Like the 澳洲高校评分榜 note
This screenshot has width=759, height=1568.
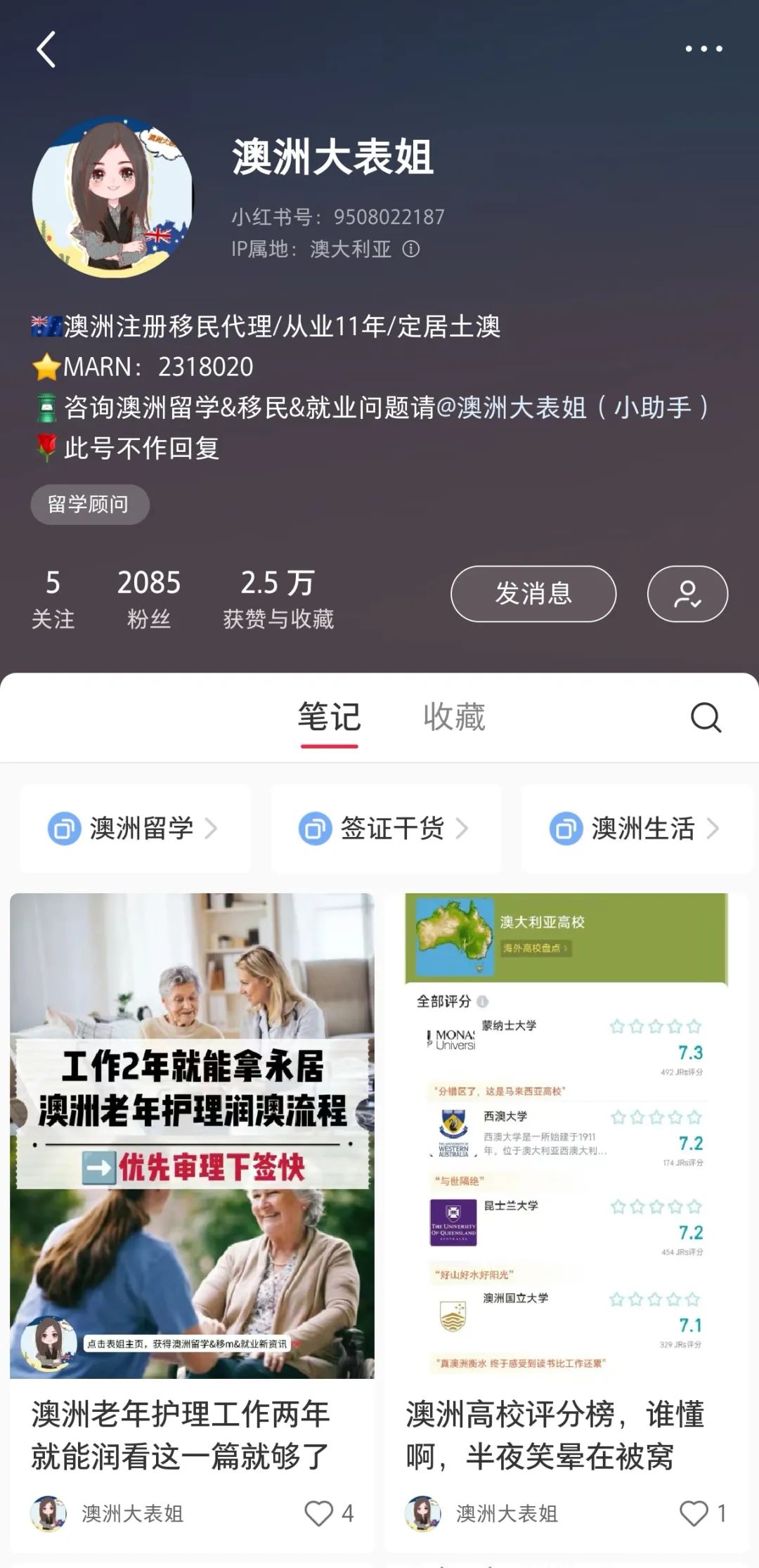pyautogui.click(x=694, y=1513)
